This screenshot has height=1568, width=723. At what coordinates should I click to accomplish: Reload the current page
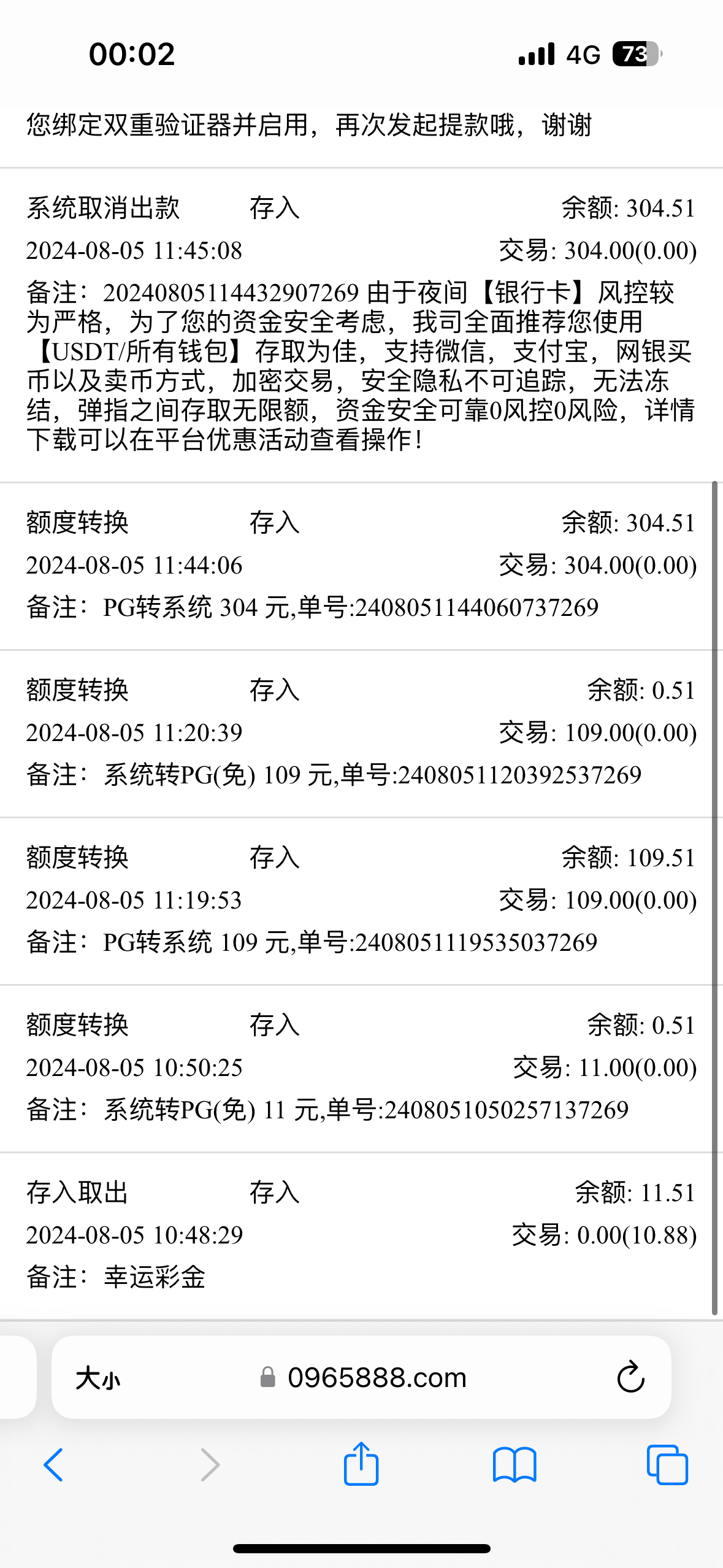pos(630,1378)
